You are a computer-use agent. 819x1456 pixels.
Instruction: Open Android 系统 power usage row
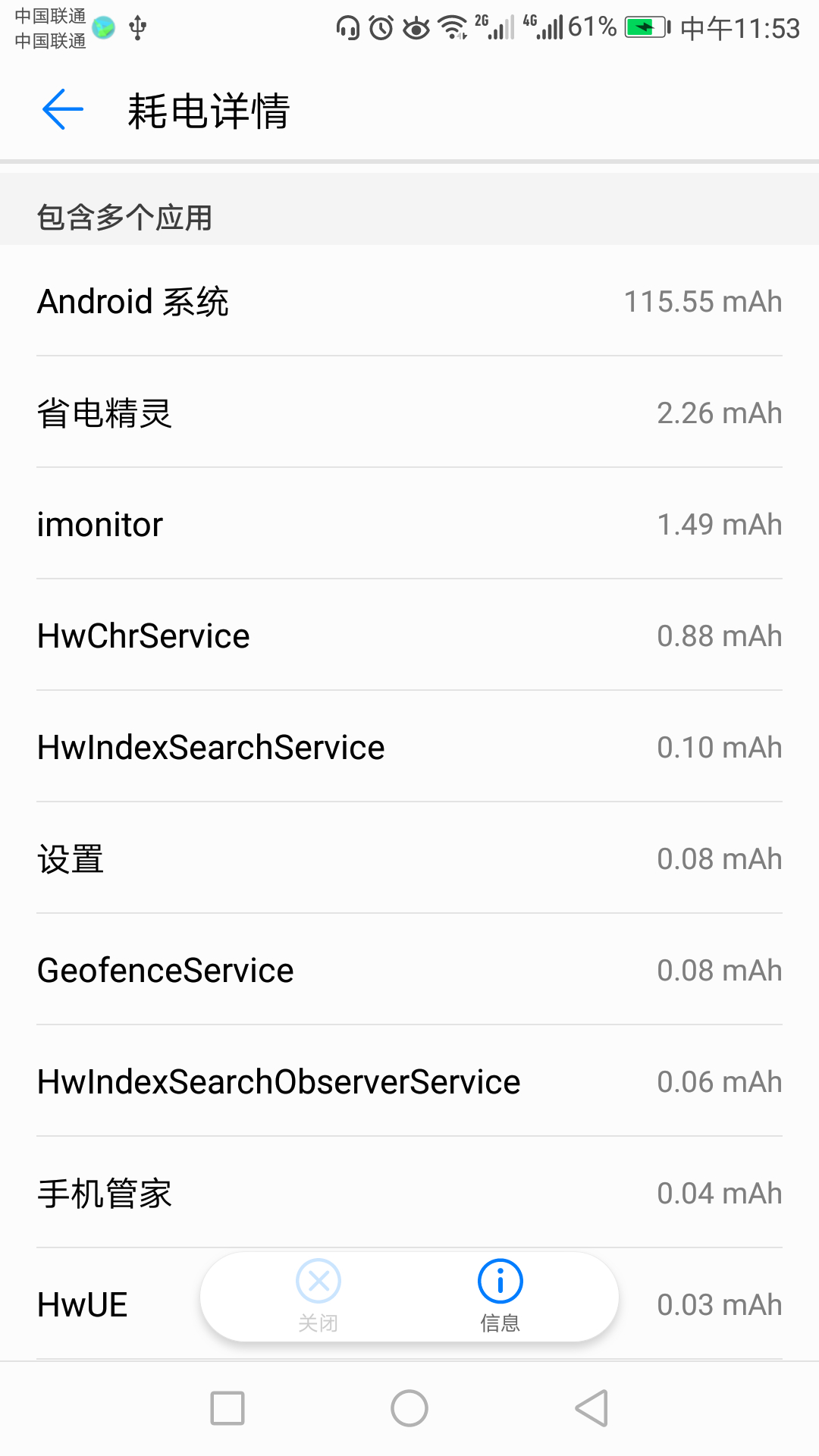[409, 301]
